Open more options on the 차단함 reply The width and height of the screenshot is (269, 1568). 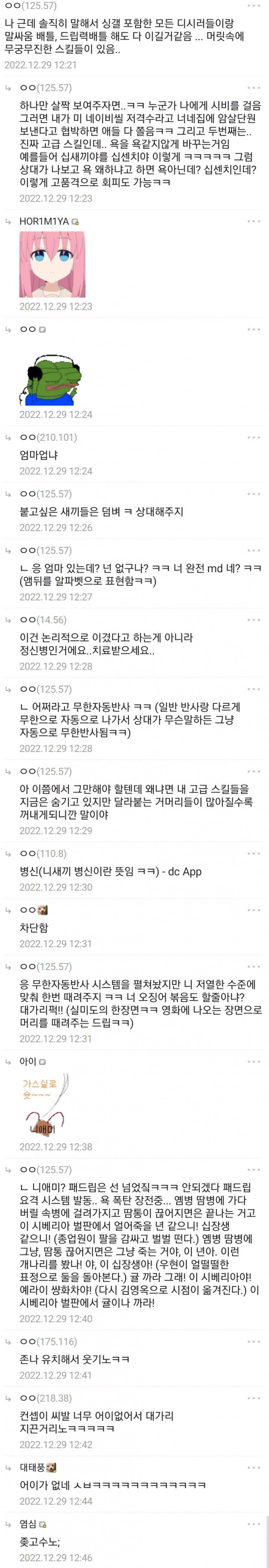click(254, 910)
